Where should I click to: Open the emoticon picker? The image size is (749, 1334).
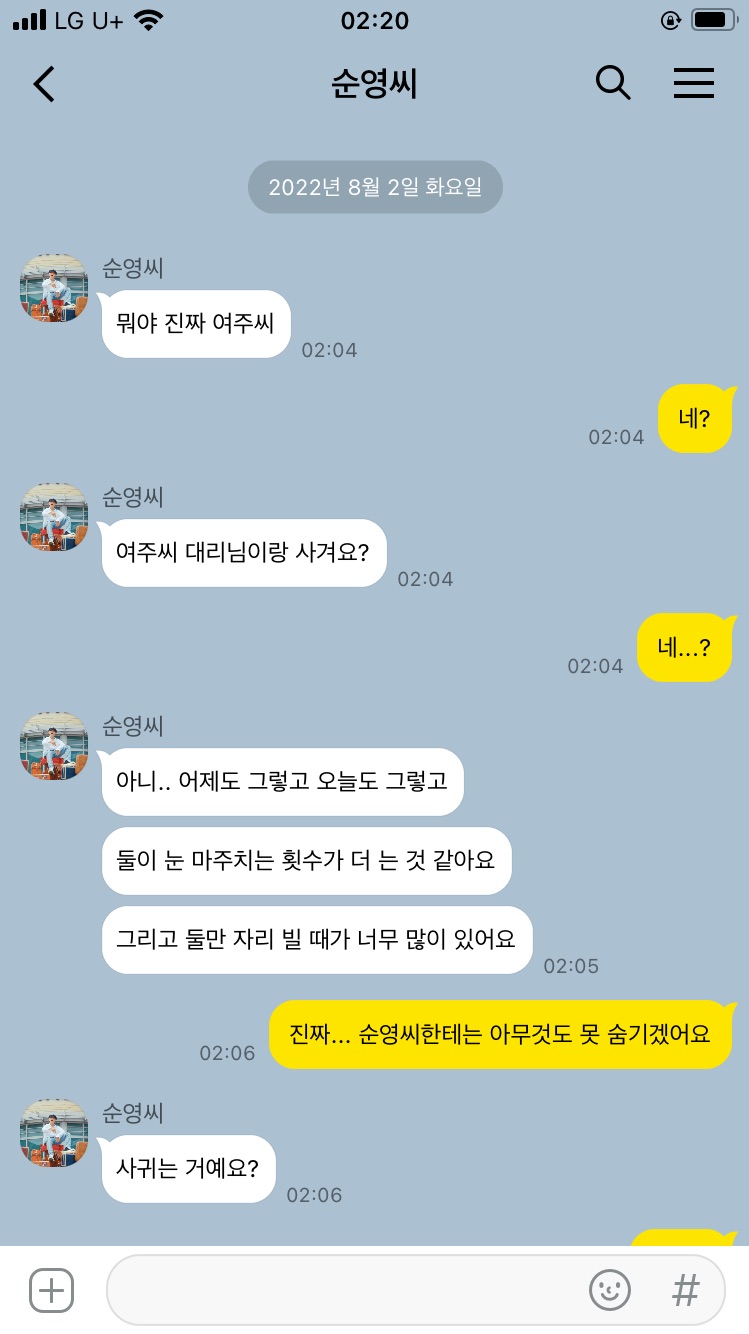pos(610,1290)
